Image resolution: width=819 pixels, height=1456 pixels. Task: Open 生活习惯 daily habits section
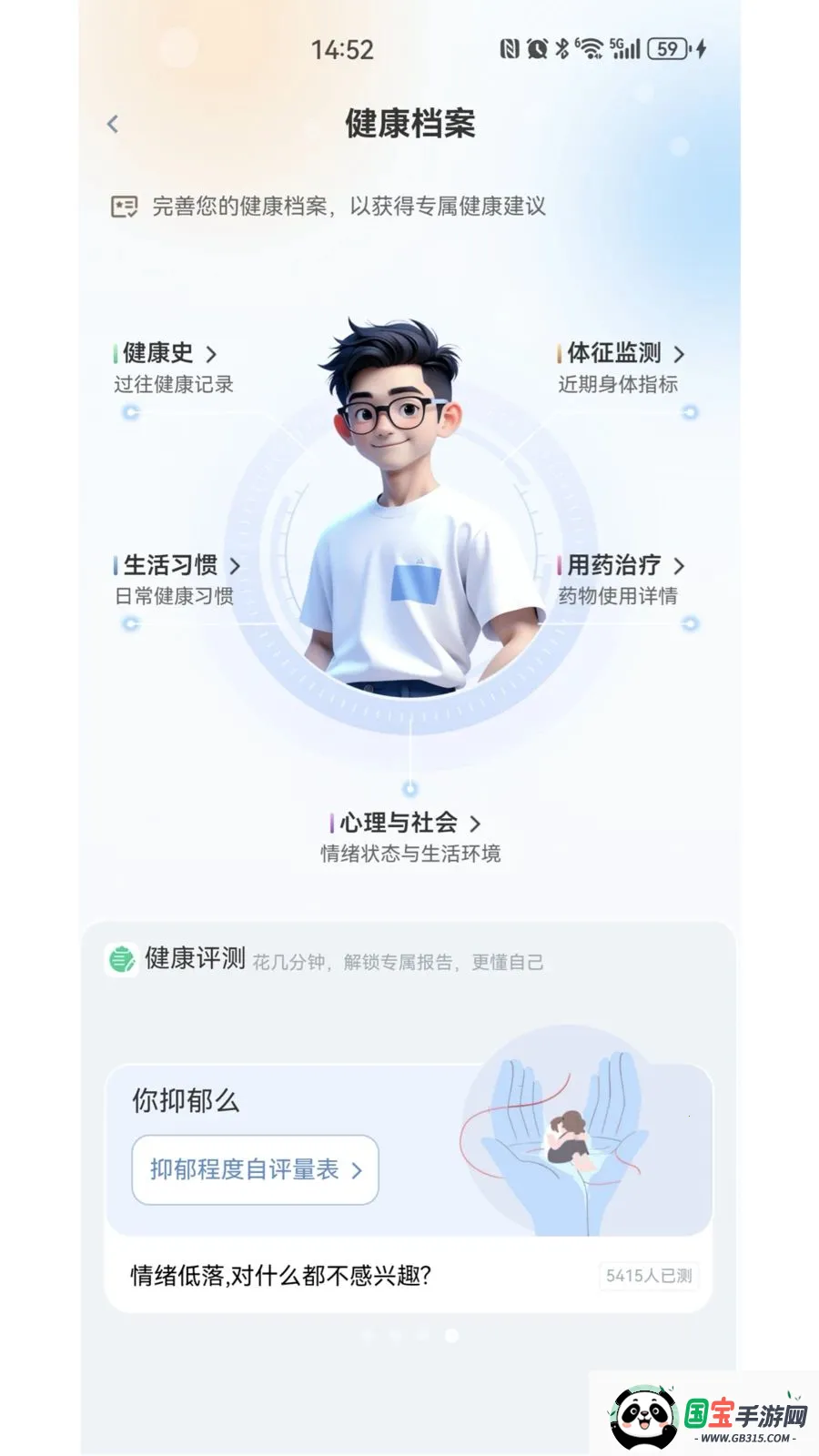[177, 580]
